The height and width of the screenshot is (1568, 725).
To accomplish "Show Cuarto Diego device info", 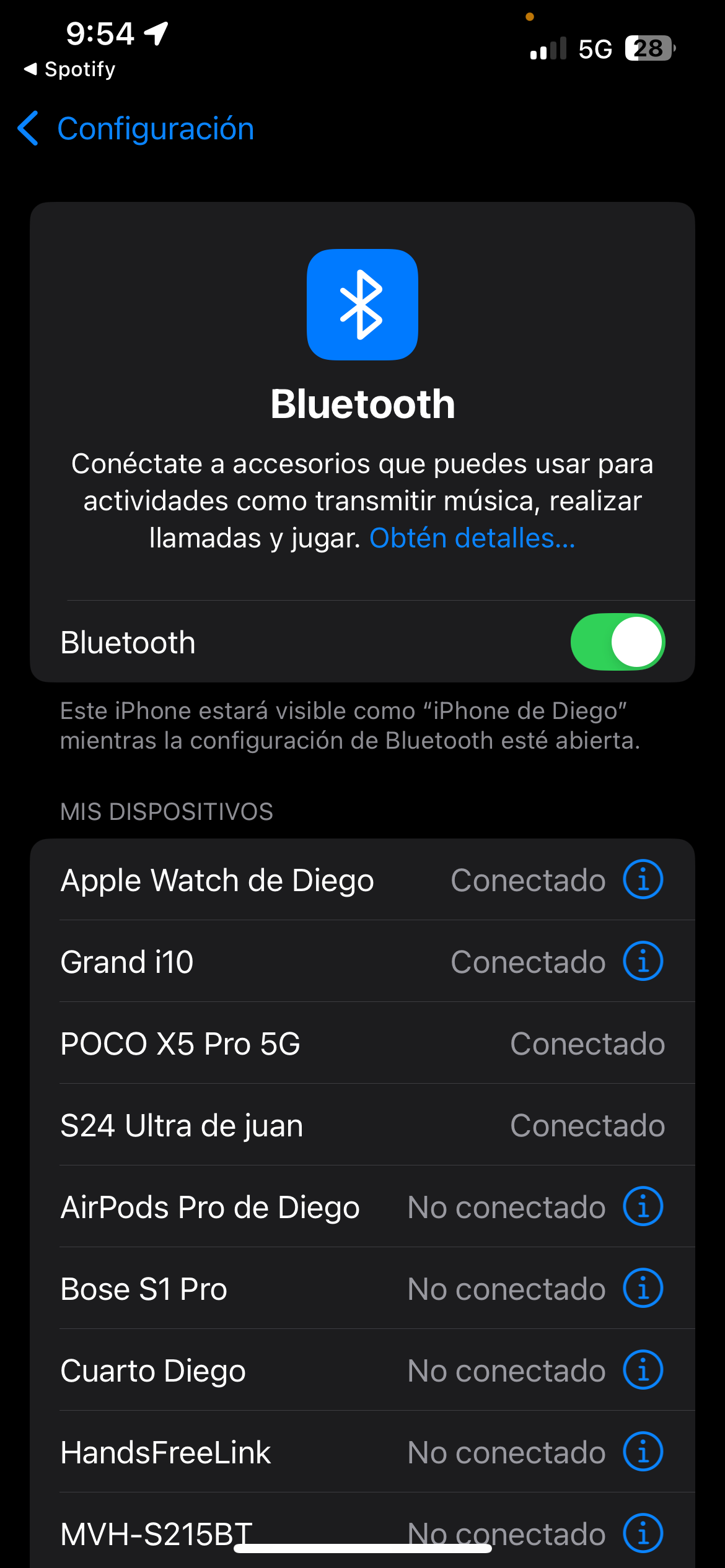I will pyautogui.click(x=643, y=1370).
